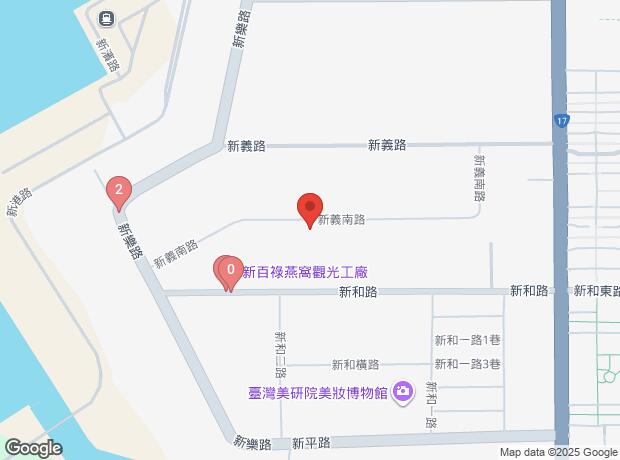Tap the red map marker labeled 0
Viewport: 620px width, 460px height.
[230, 270]
